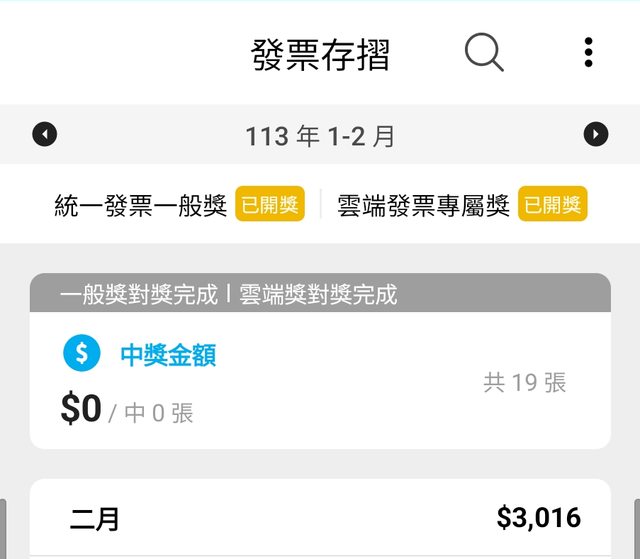Open the three-dot overflow menu

[588, 52]
